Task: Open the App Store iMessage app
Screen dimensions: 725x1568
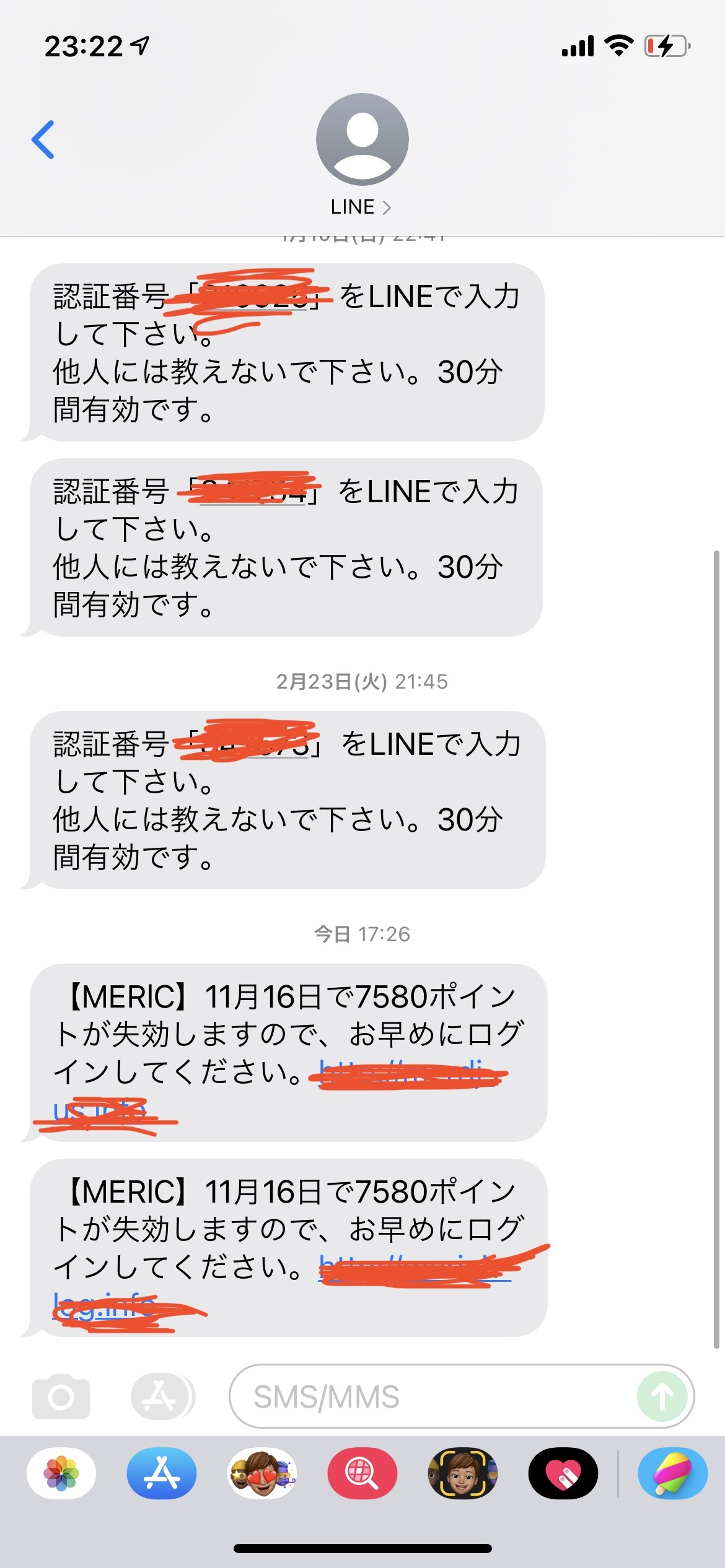Action: (x=162, y=1473)
